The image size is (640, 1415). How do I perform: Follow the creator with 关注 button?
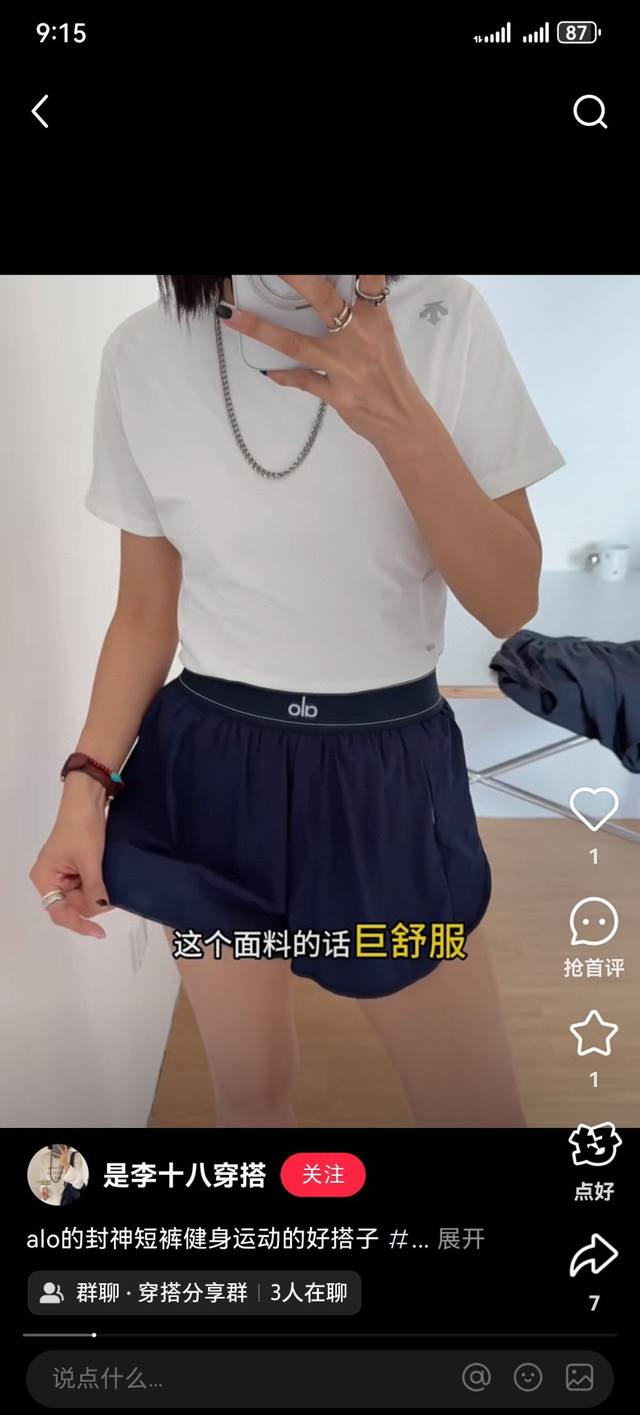(323, 1175)
